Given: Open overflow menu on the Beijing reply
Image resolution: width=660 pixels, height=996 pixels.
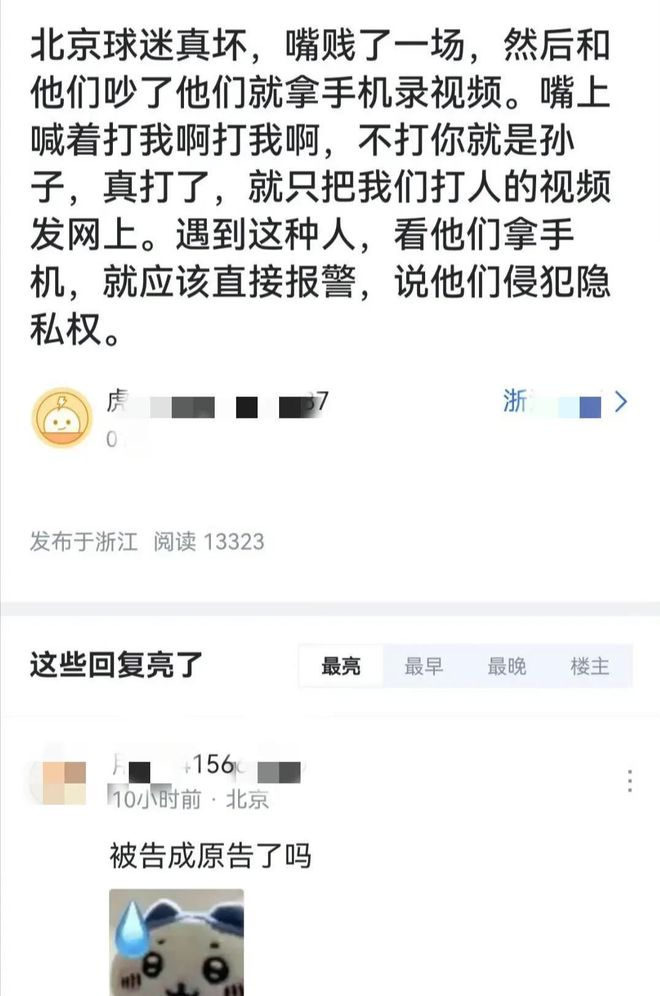Looking at the screenshot, I should coord(629,782).
